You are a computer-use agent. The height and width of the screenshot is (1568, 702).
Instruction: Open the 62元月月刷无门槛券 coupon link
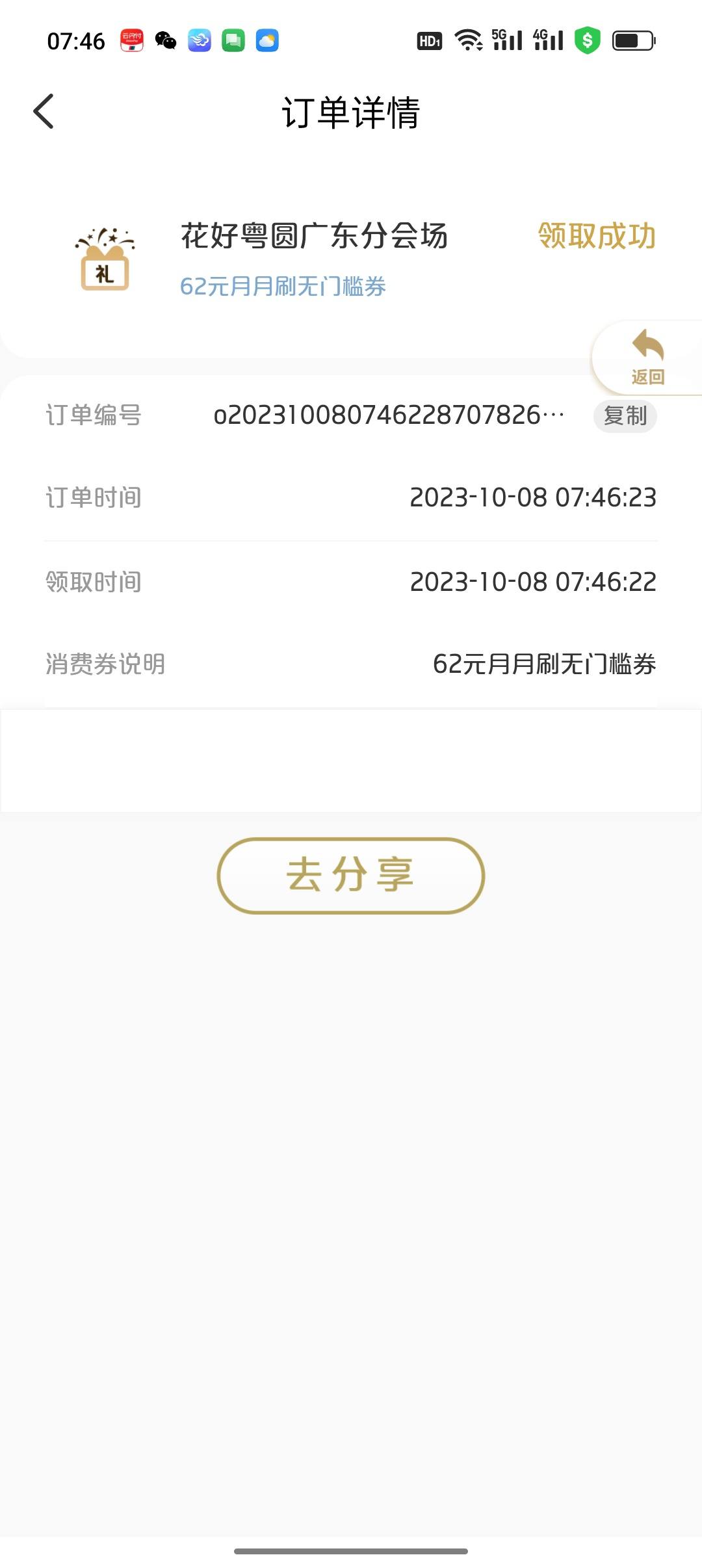coord(283,286)
